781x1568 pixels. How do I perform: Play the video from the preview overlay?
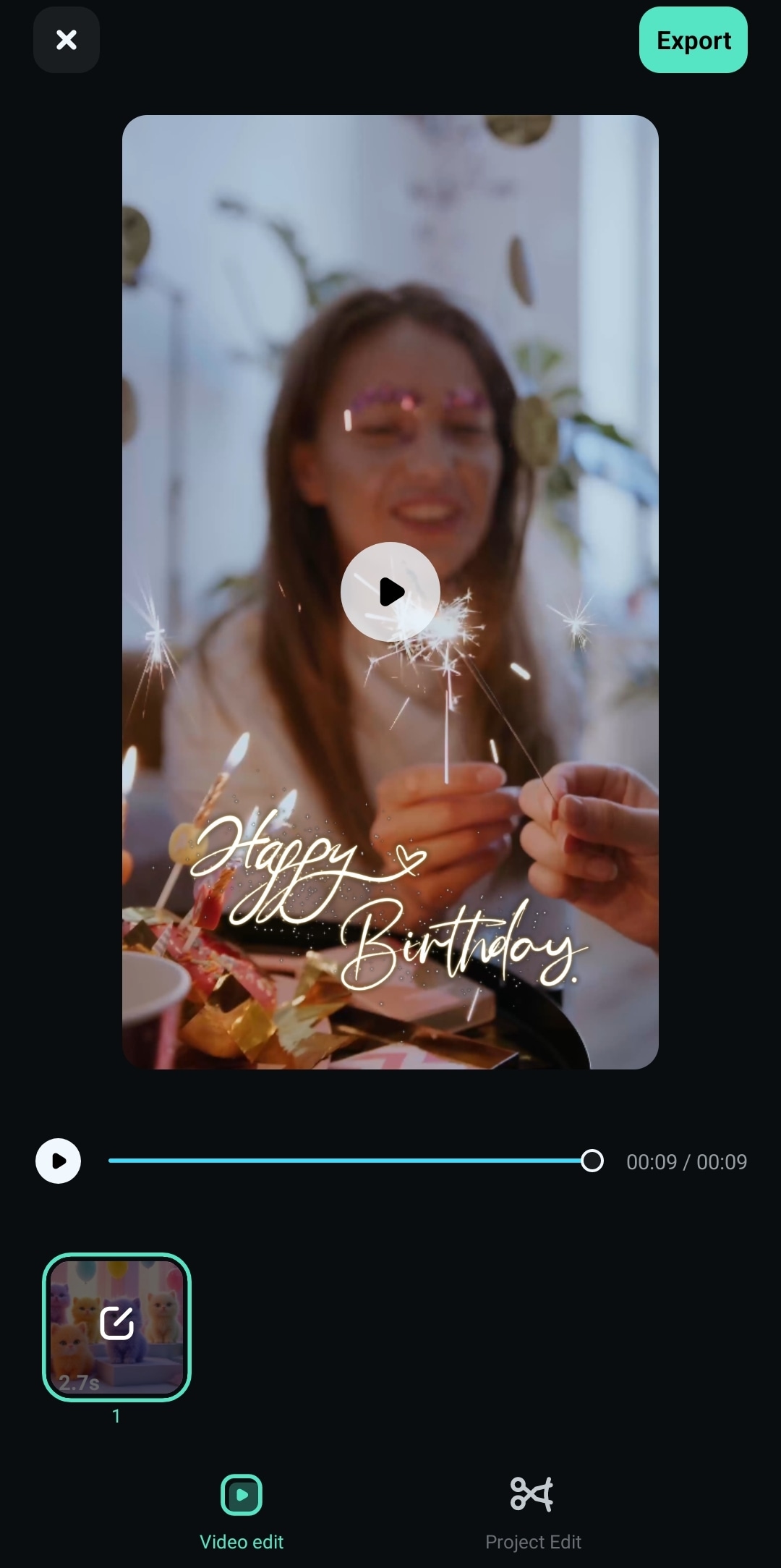pos(390,592)
